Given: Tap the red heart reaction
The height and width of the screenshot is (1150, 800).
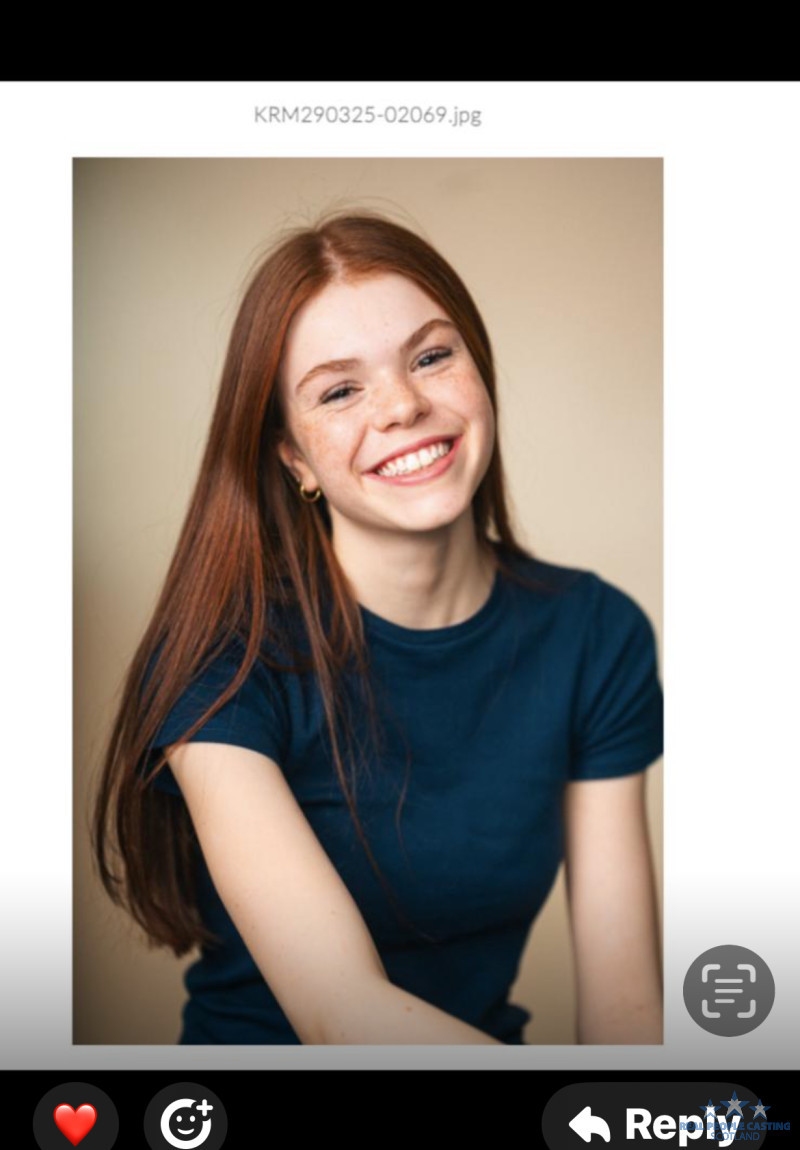Looking at the screenshot, I should coord(76,1122).
